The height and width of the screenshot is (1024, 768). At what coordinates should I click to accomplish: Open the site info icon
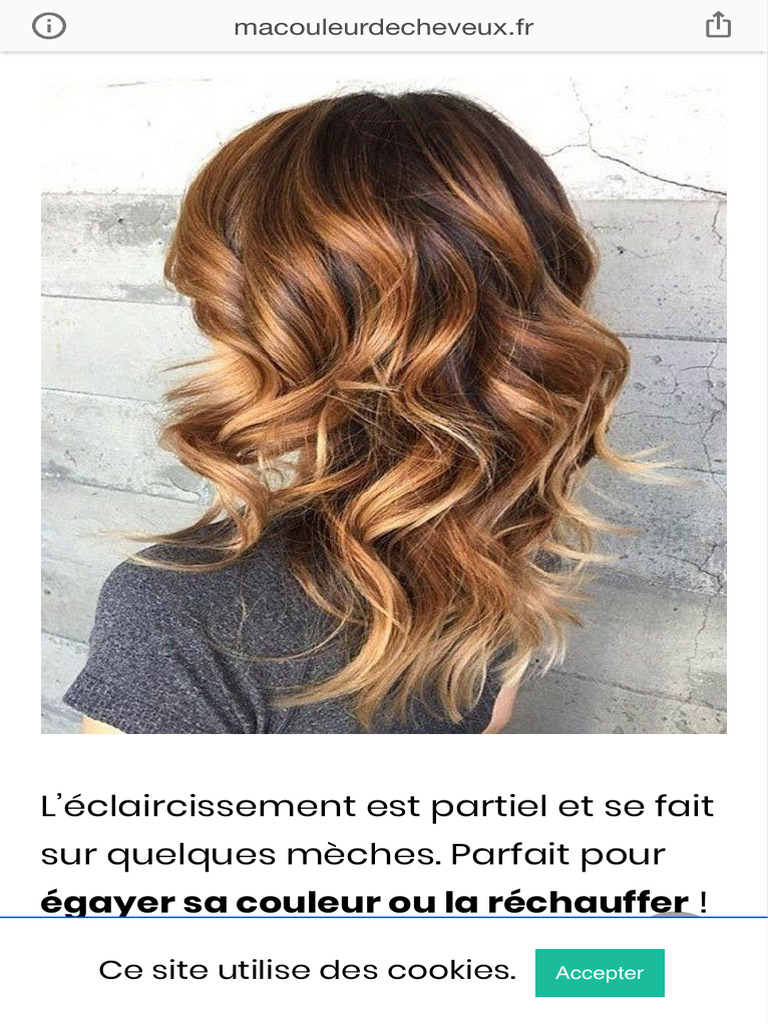pos(49,26)
